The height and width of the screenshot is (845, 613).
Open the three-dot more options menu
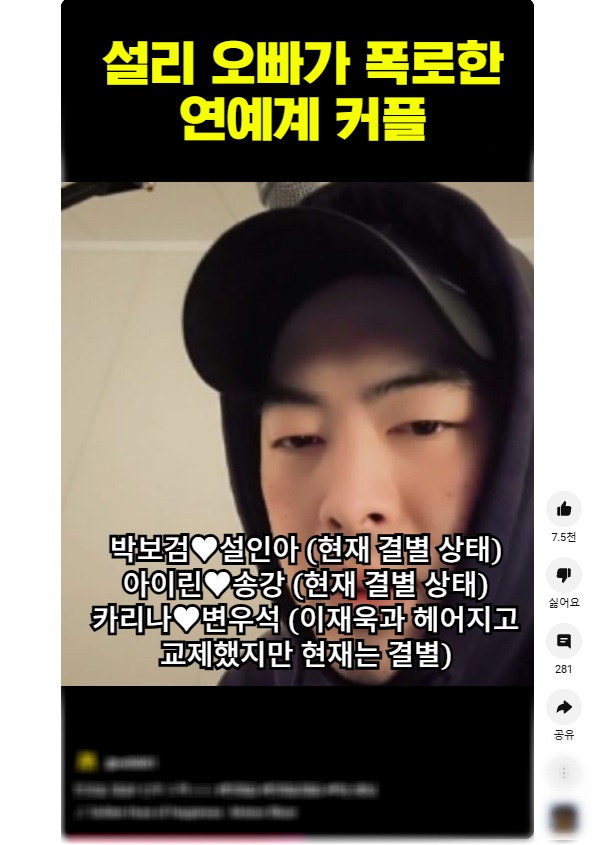click(564, 772)
